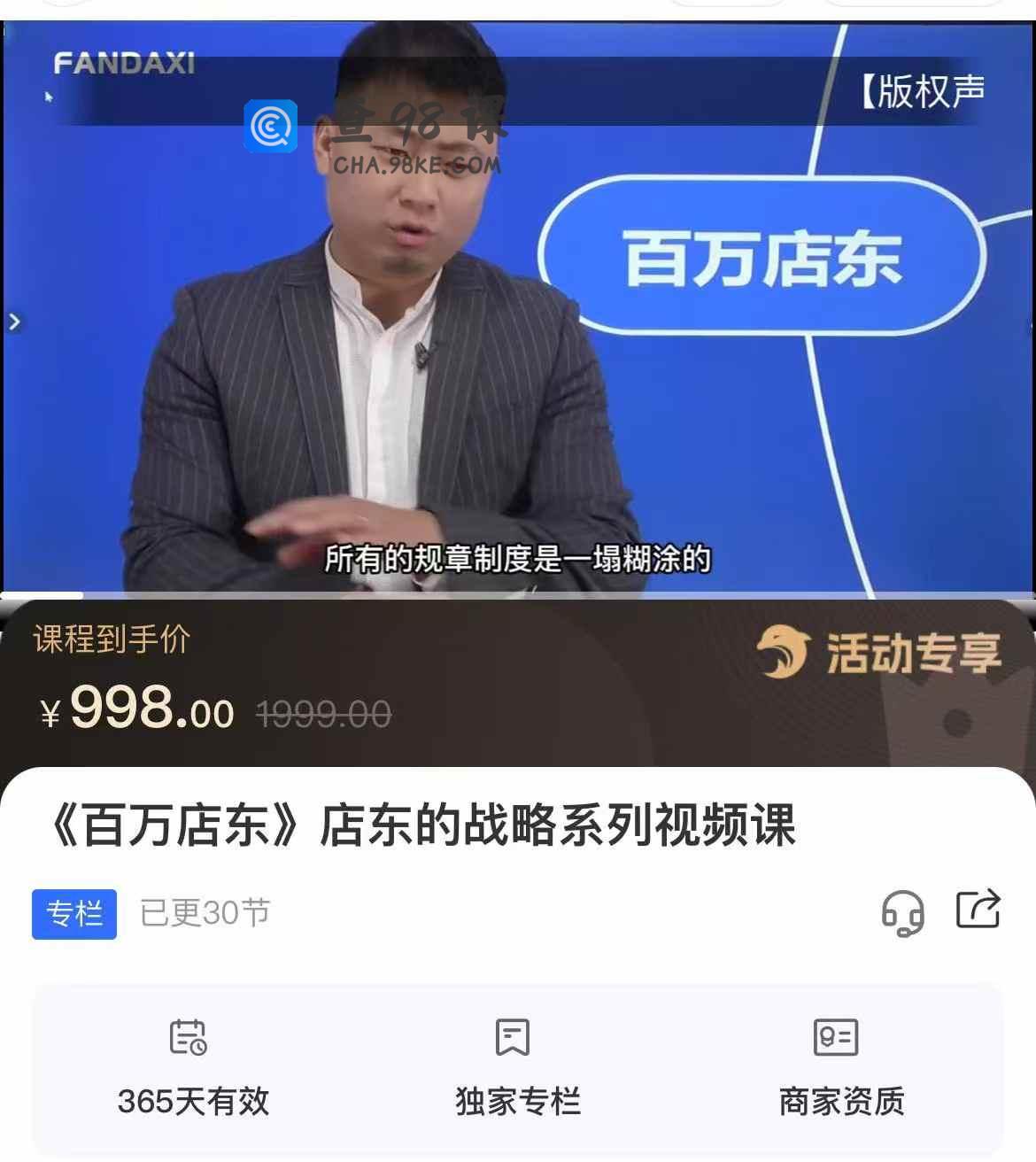Play the 百万店东 course video
1036x1162 pixels.
[518, 310]
